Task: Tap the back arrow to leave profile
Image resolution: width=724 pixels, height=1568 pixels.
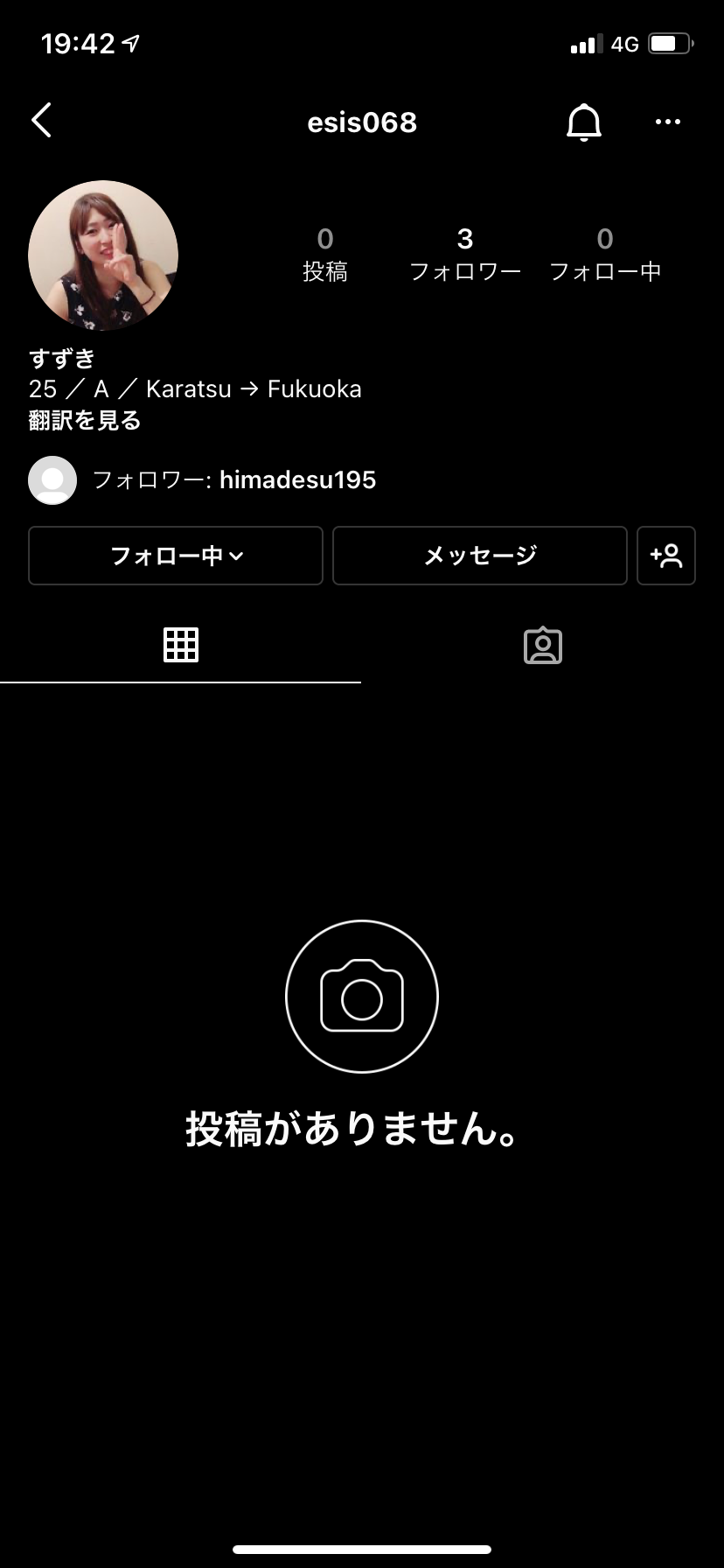Action: (x=40, y=122)
